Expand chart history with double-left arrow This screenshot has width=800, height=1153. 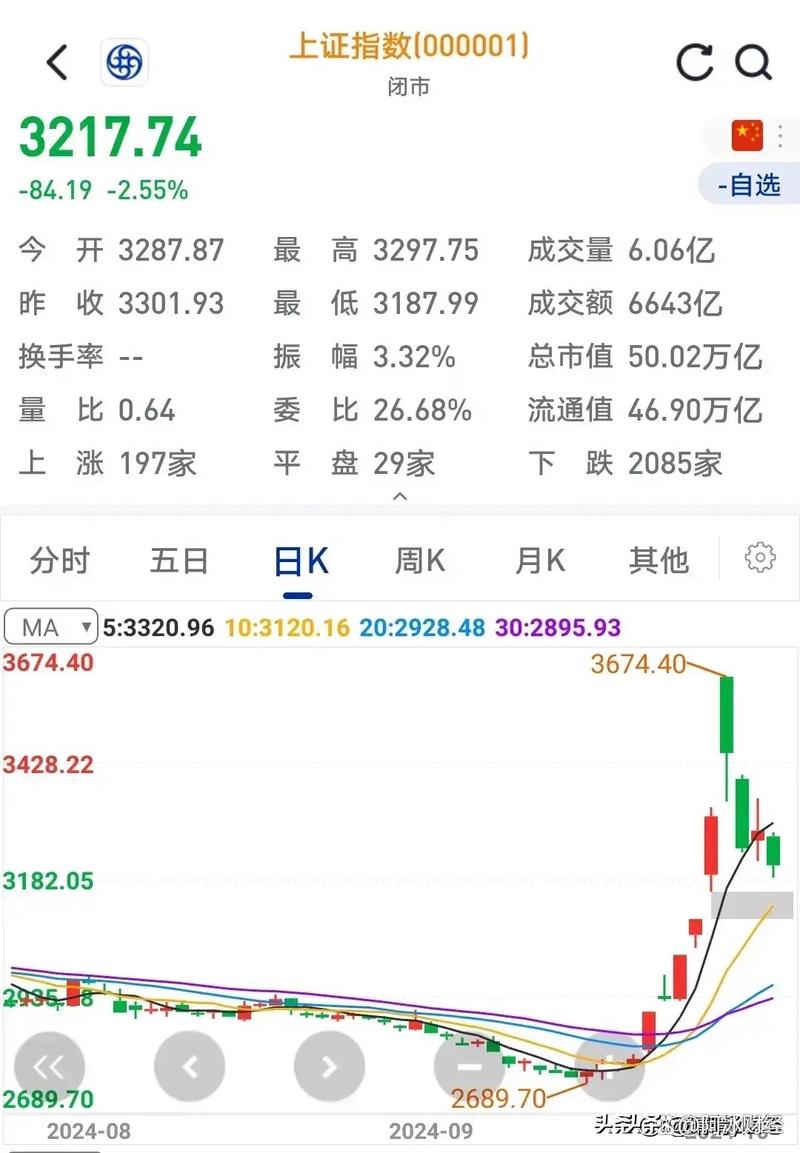50,1065
